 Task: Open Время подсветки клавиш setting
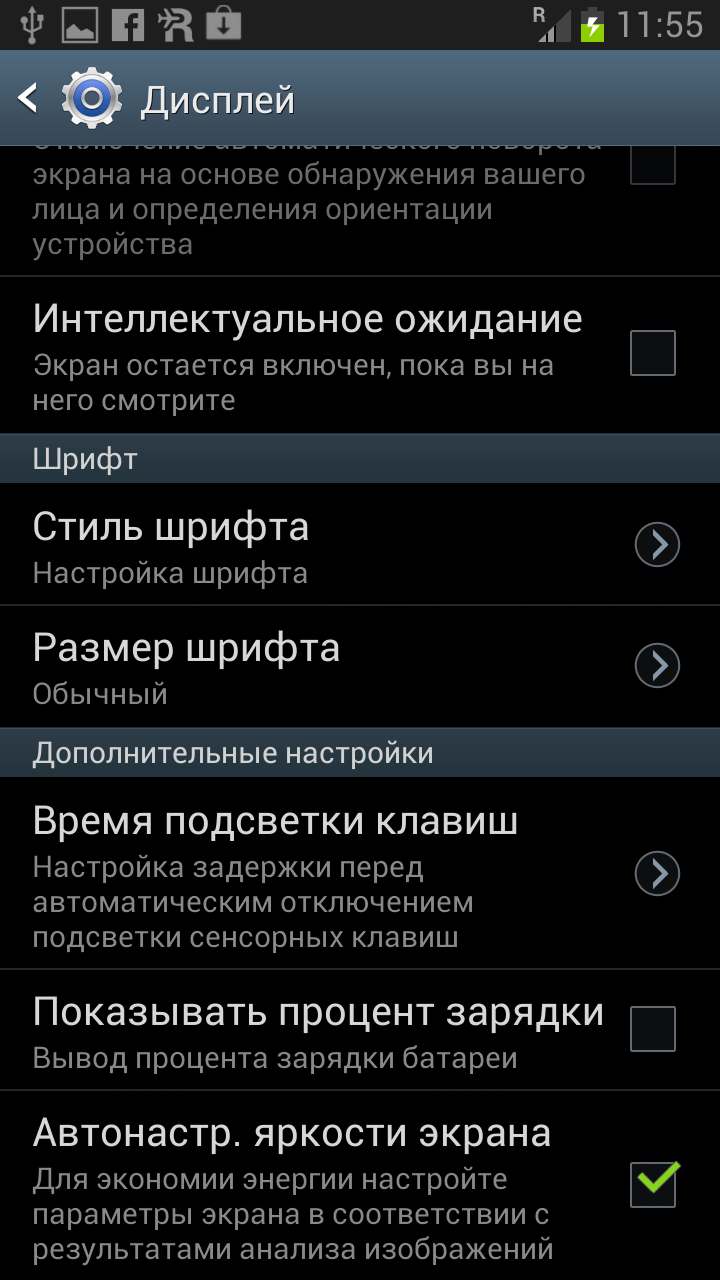(657, 873)
